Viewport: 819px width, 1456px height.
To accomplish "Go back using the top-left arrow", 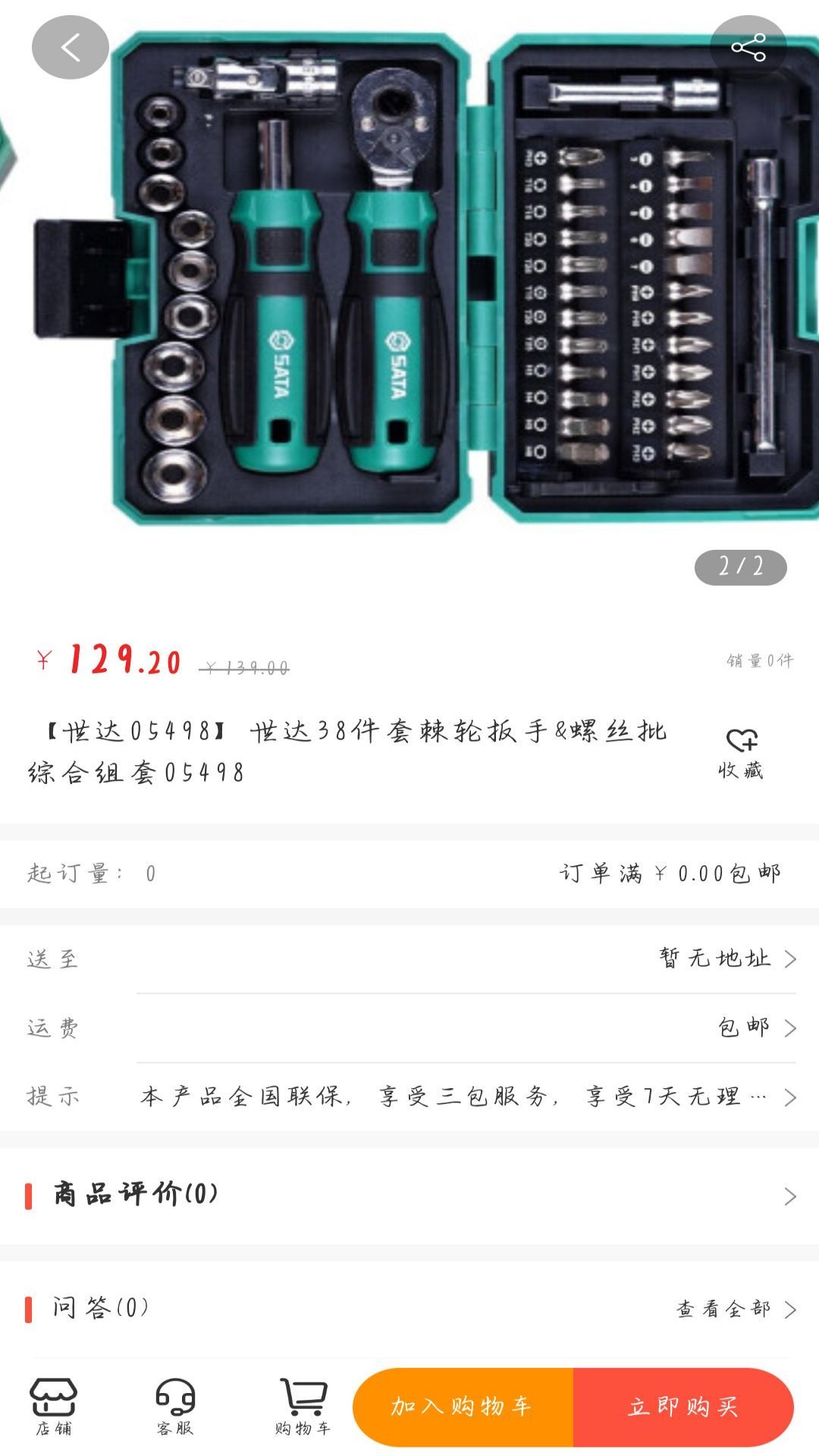I will tap(71, 48).
